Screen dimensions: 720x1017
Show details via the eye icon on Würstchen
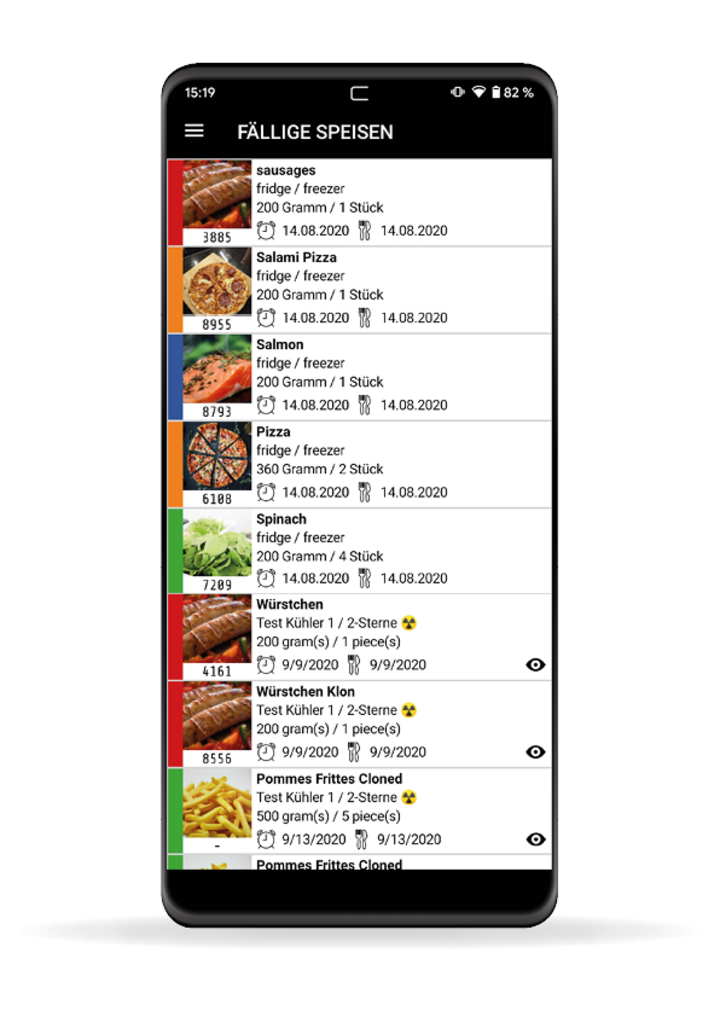[x=536, y=664]
